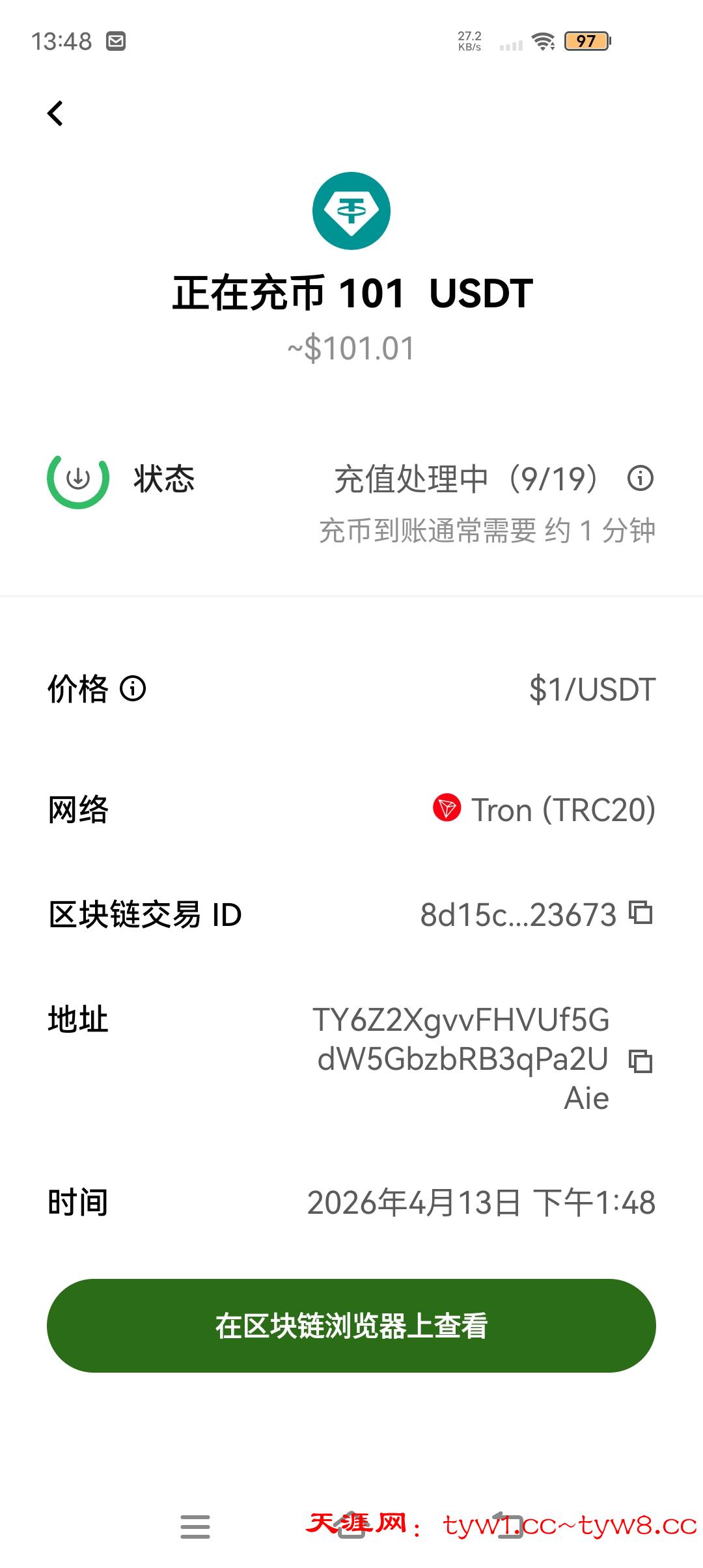Viewport: 703px width, 1568px height.
Task: Copy the blockchain transaction ID 8d15c...23673
Action: pyautogui.click(x=641, y=913)
